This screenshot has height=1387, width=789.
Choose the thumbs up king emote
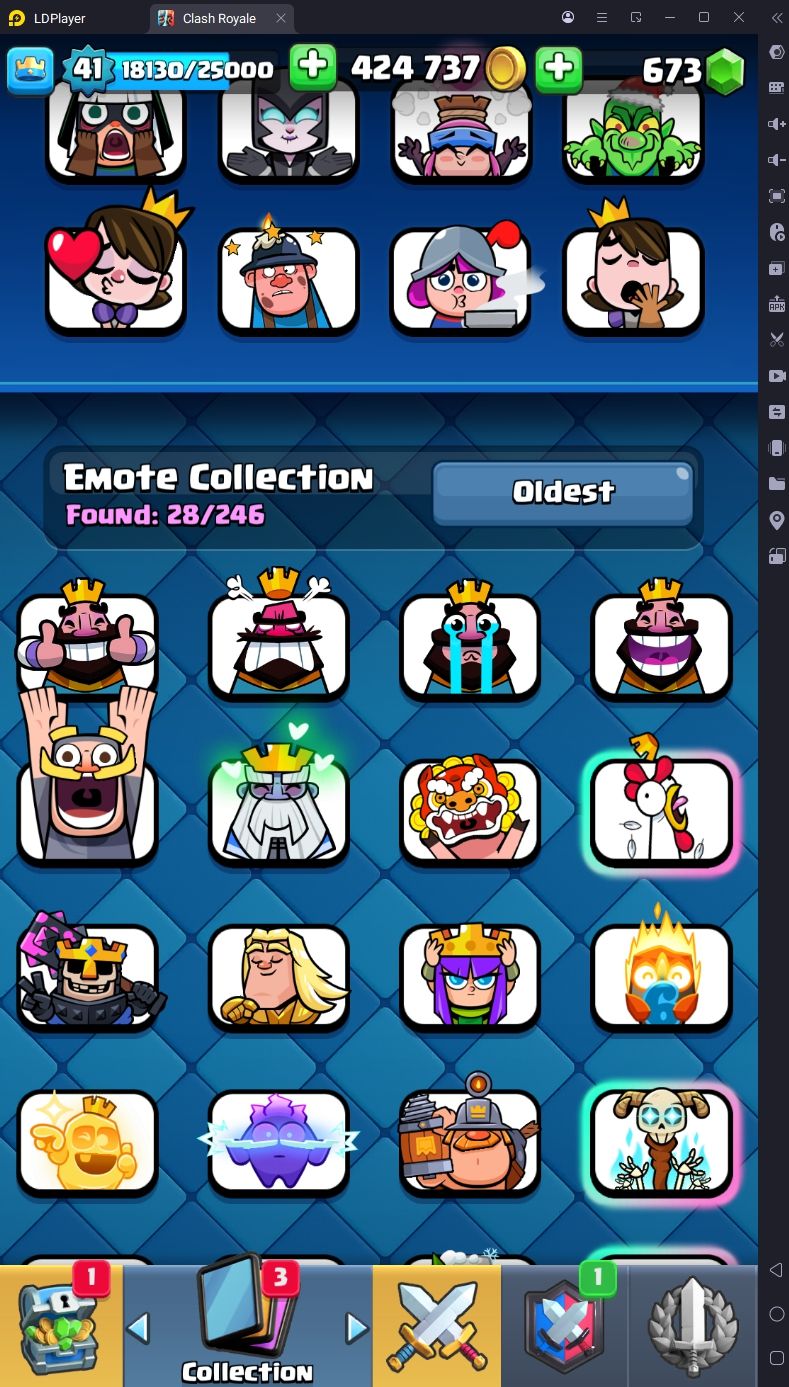87,640
